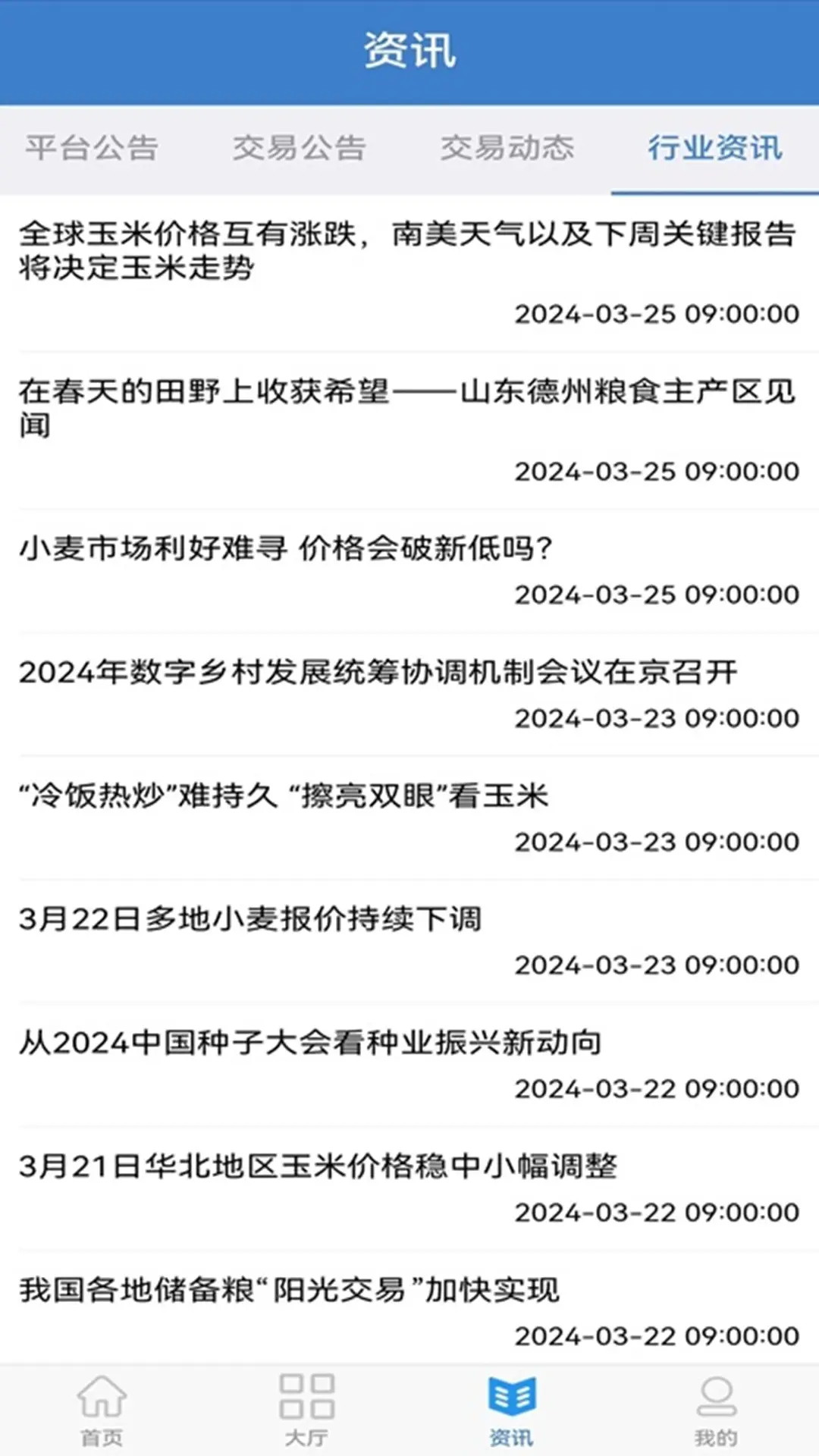
Task: Read 3月22日多地小麦报价持续下调
Action: (x=250, y=919)
